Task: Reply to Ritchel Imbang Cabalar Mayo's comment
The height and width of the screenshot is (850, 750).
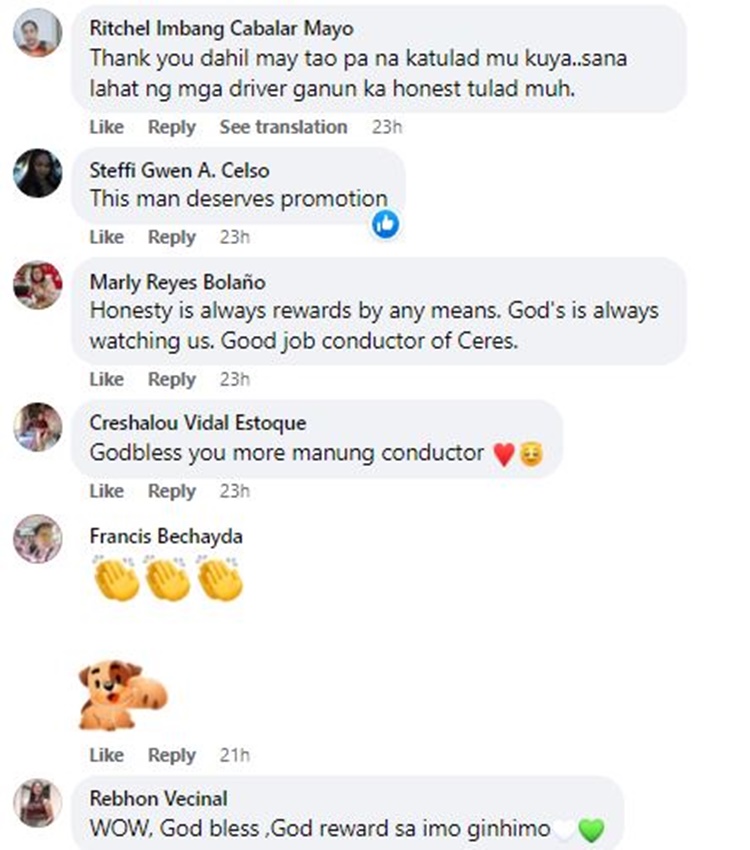Action: click(171, 127)
